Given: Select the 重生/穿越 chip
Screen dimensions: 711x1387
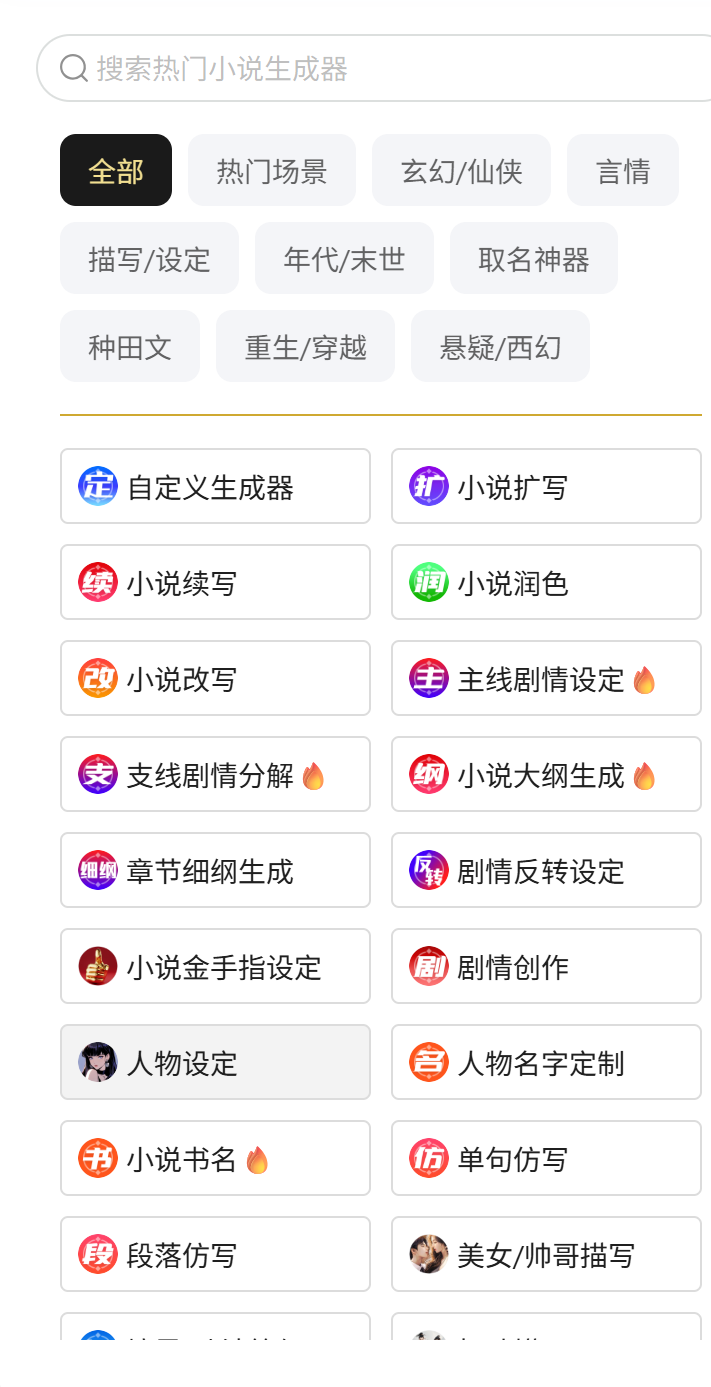Looking at the screenshot, I should [305, 346].
